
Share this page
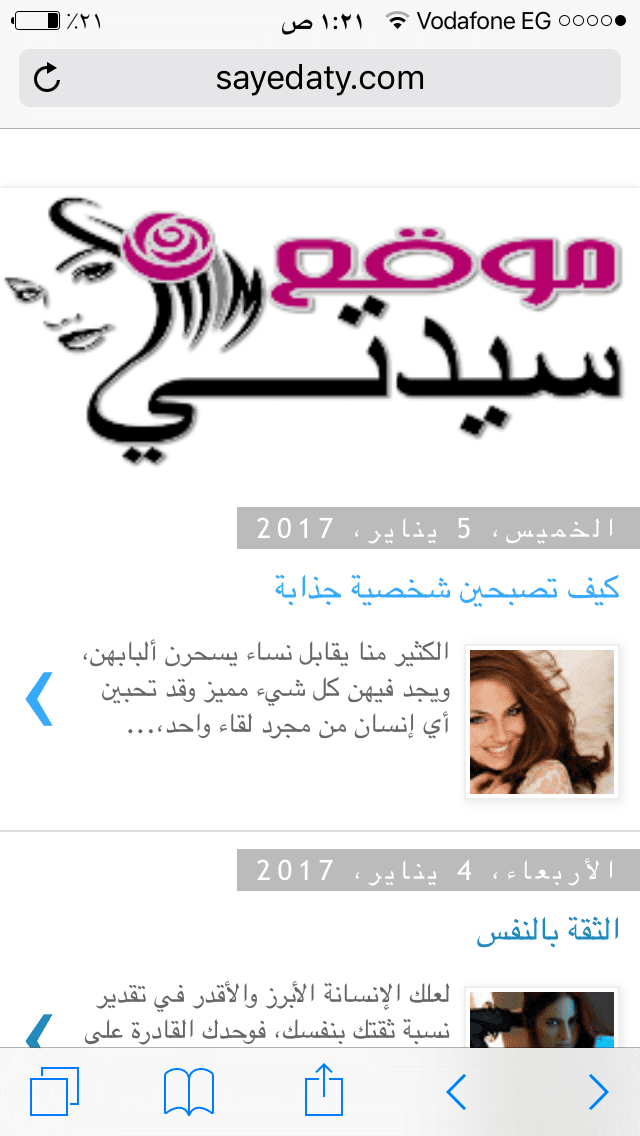323,1090
